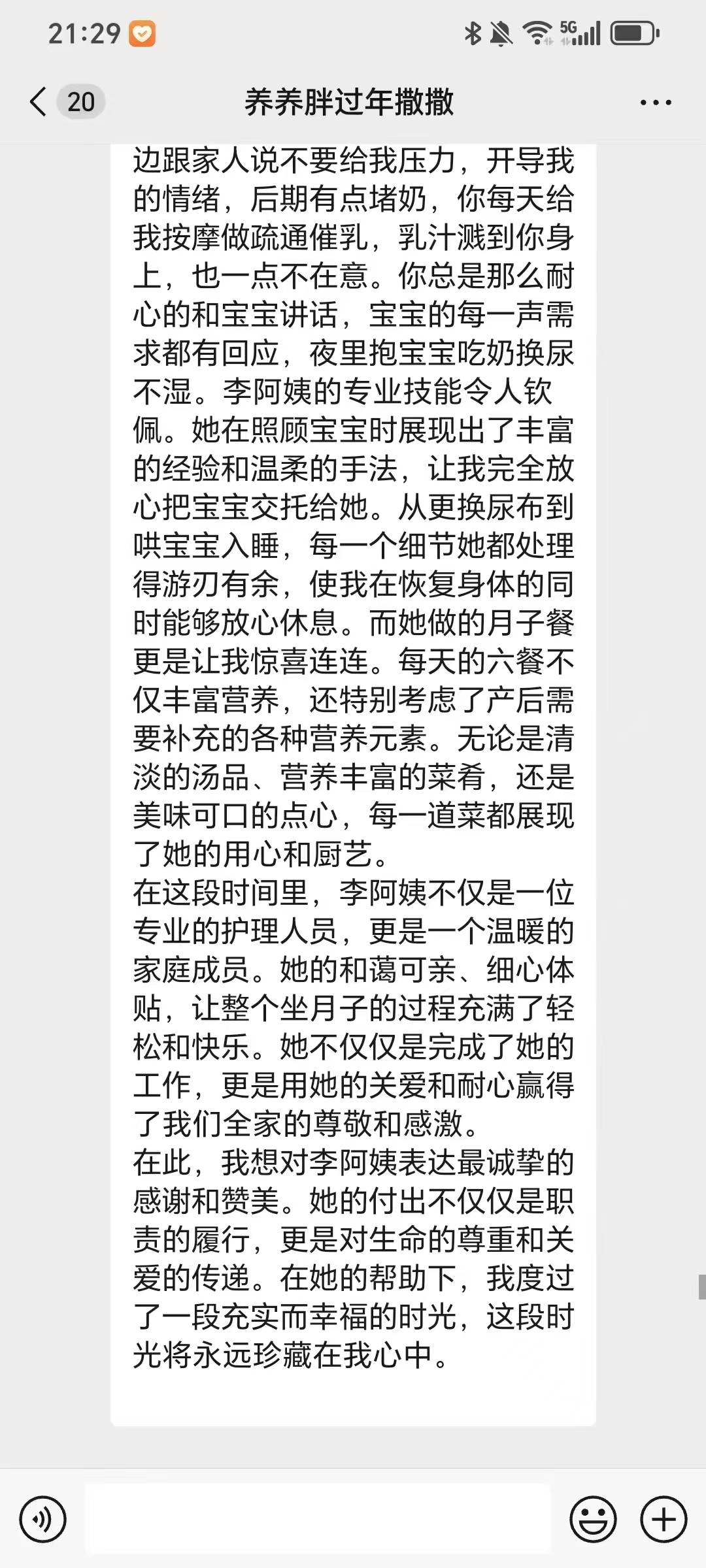Image resolution: width=706 pixels, height=1568 pixels.
Task: Open the emoji picker
Action: pyautogui.click(x=593, y=1519)
